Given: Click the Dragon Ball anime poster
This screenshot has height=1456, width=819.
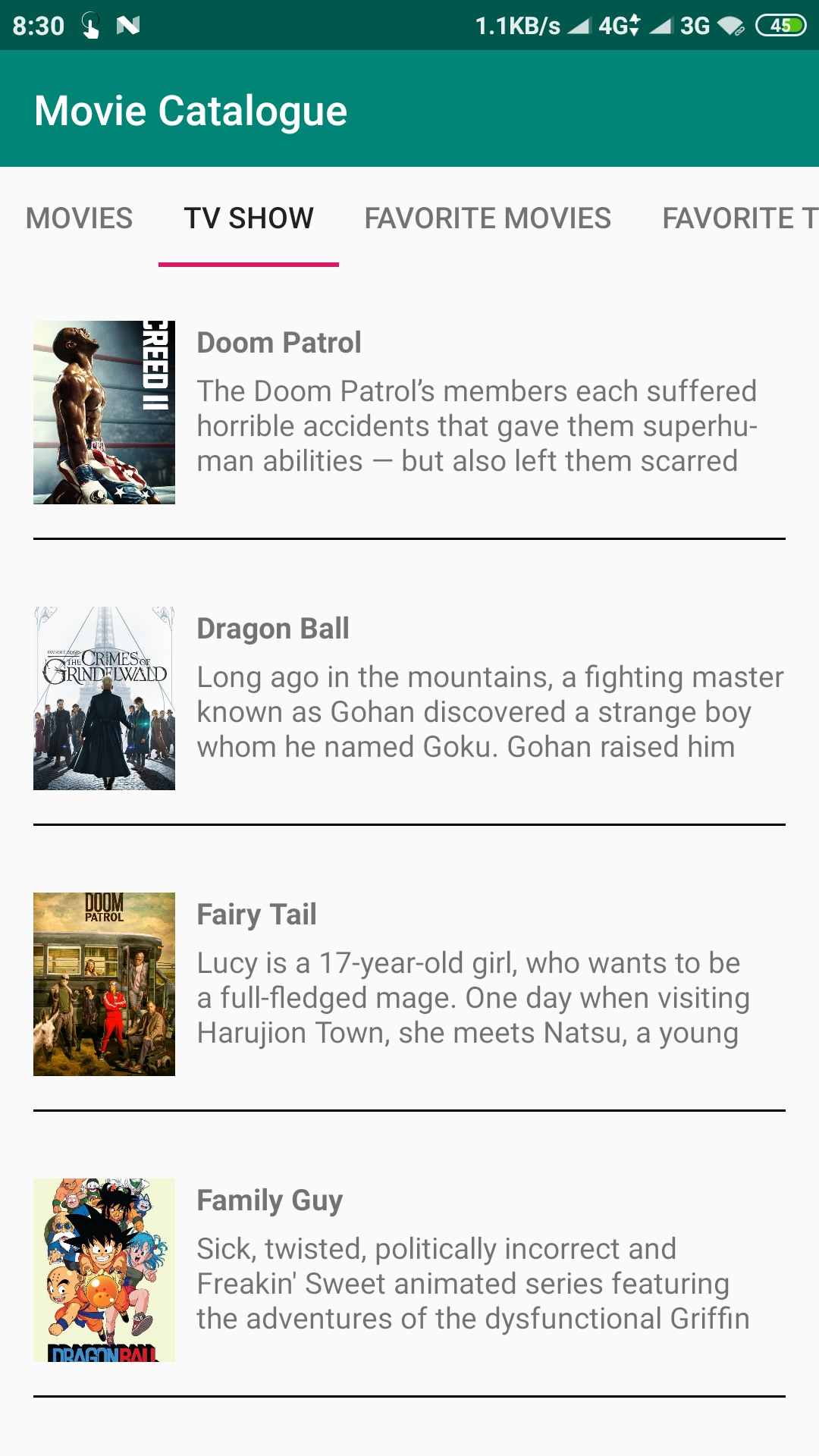Looking at the screenshot, I should pyautogui.click(x=103, y=1269).
